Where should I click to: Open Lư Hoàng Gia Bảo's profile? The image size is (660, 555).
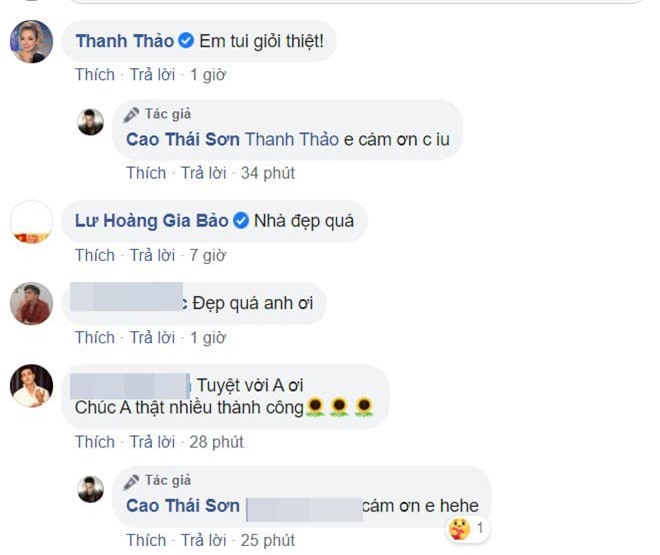[151, 221]
